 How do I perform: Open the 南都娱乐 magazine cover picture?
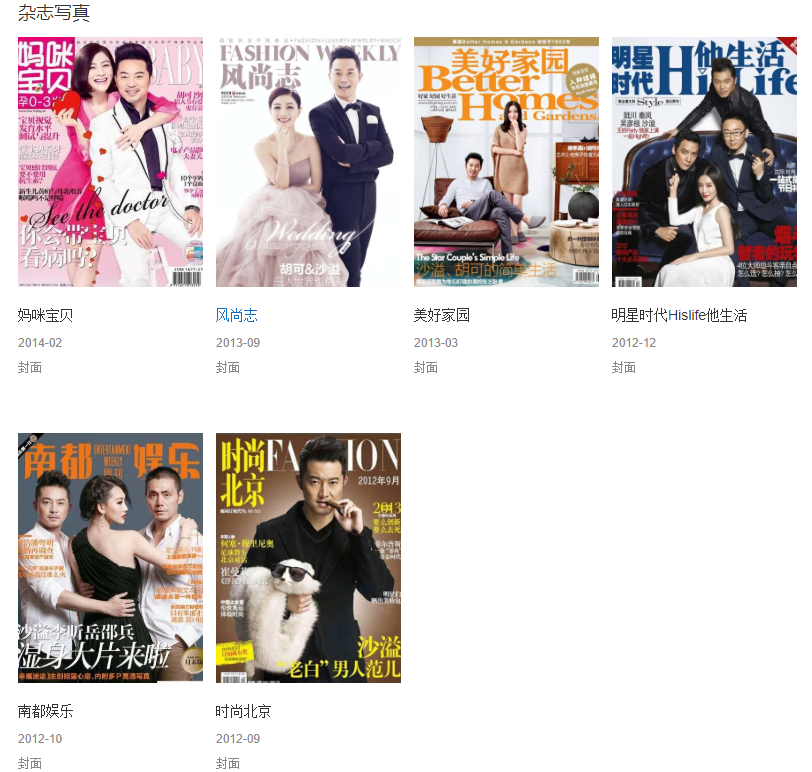click(x=110, y=558)
